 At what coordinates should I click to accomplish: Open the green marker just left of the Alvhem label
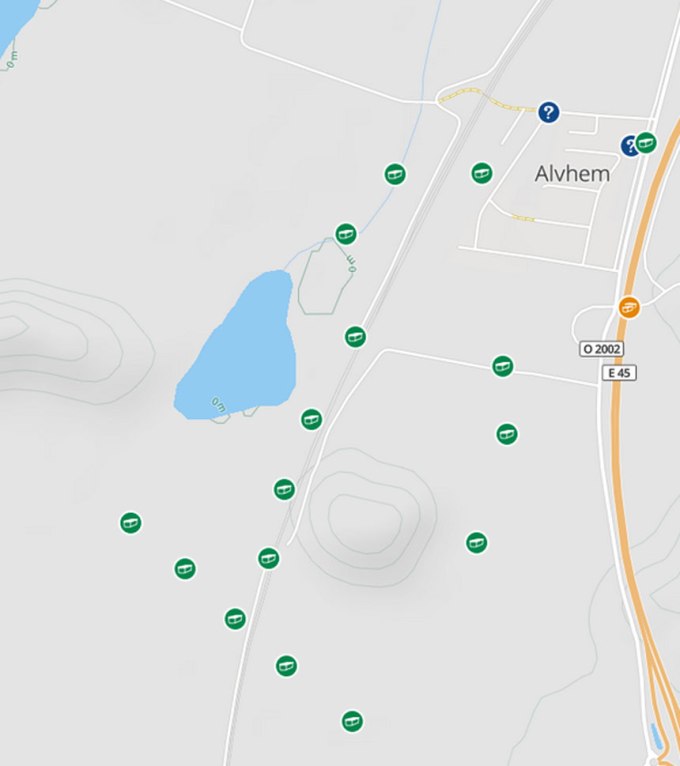point(482,173)
